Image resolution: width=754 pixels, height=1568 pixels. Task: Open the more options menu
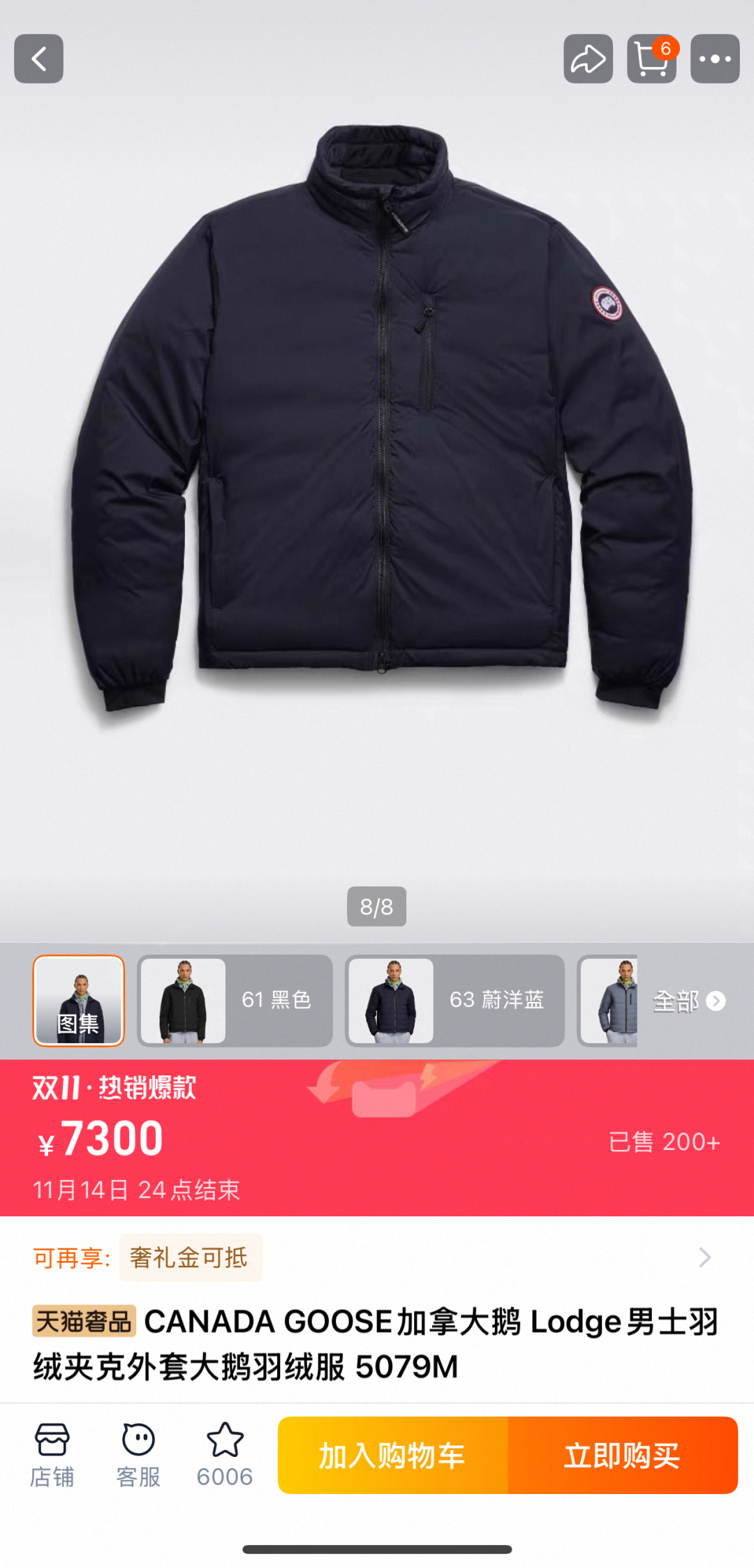pos(715,59)
